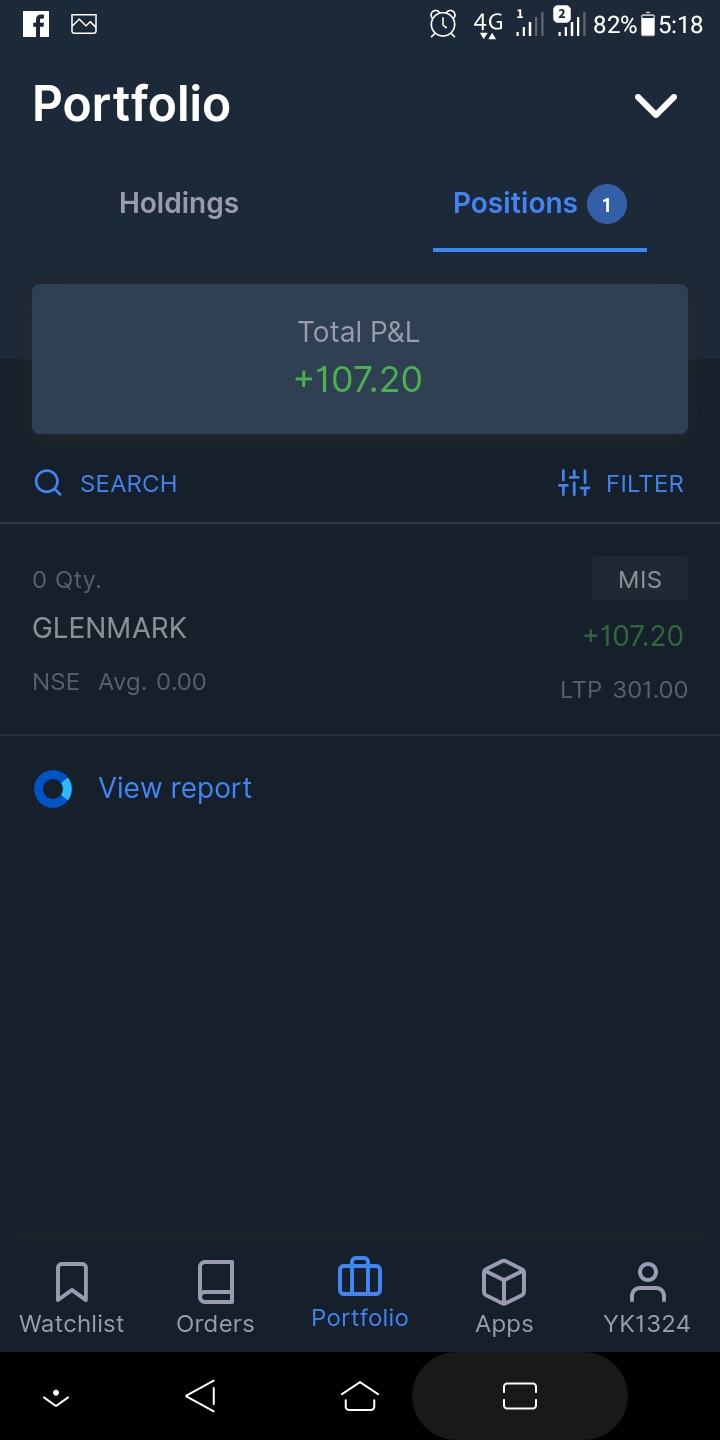Open the FILTER options
The image size is (720, 1440).
pos(621,484)
